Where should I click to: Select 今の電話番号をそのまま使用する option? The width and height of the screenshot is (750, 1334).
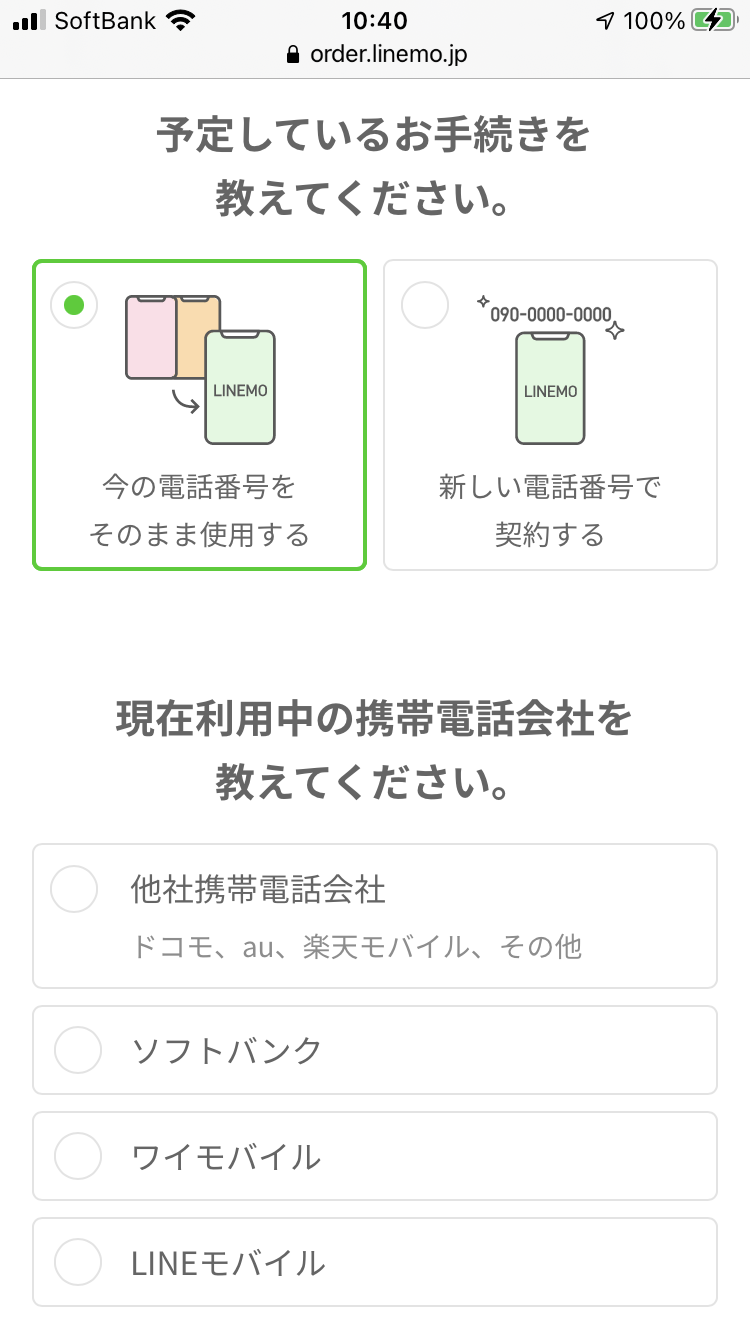click(199, 415)
